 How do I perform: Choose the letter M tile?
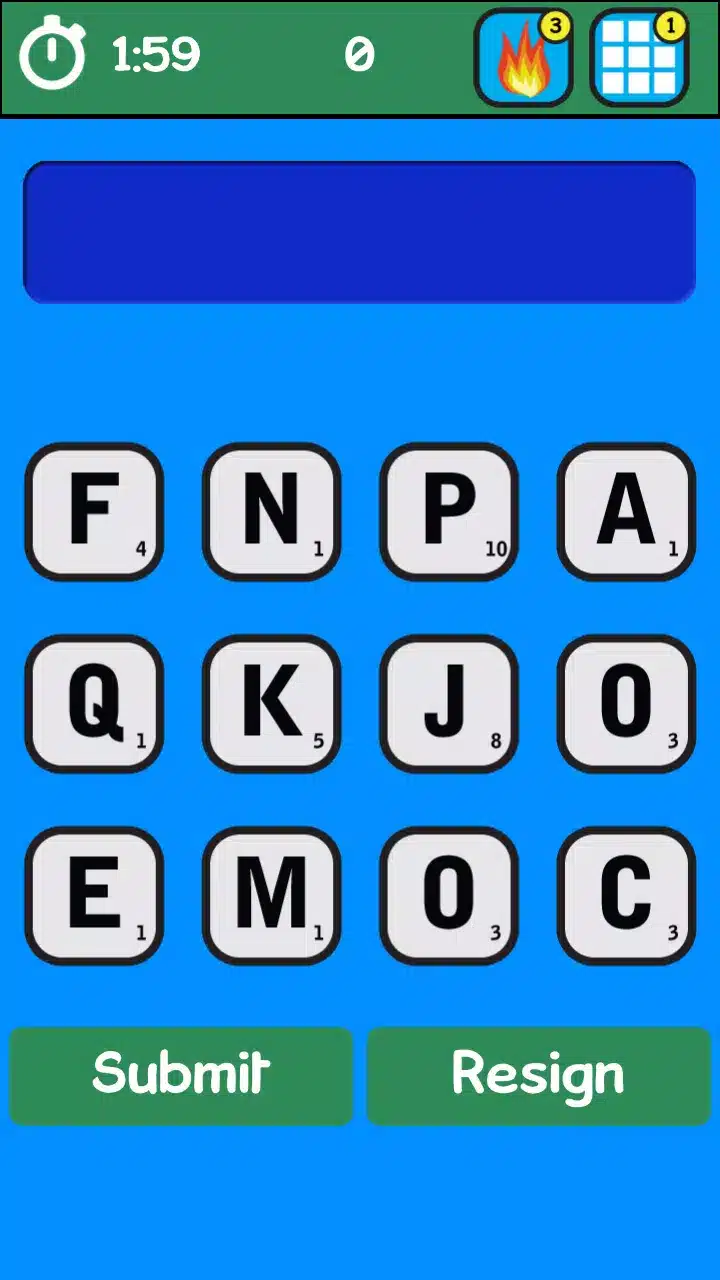[271, 895]
